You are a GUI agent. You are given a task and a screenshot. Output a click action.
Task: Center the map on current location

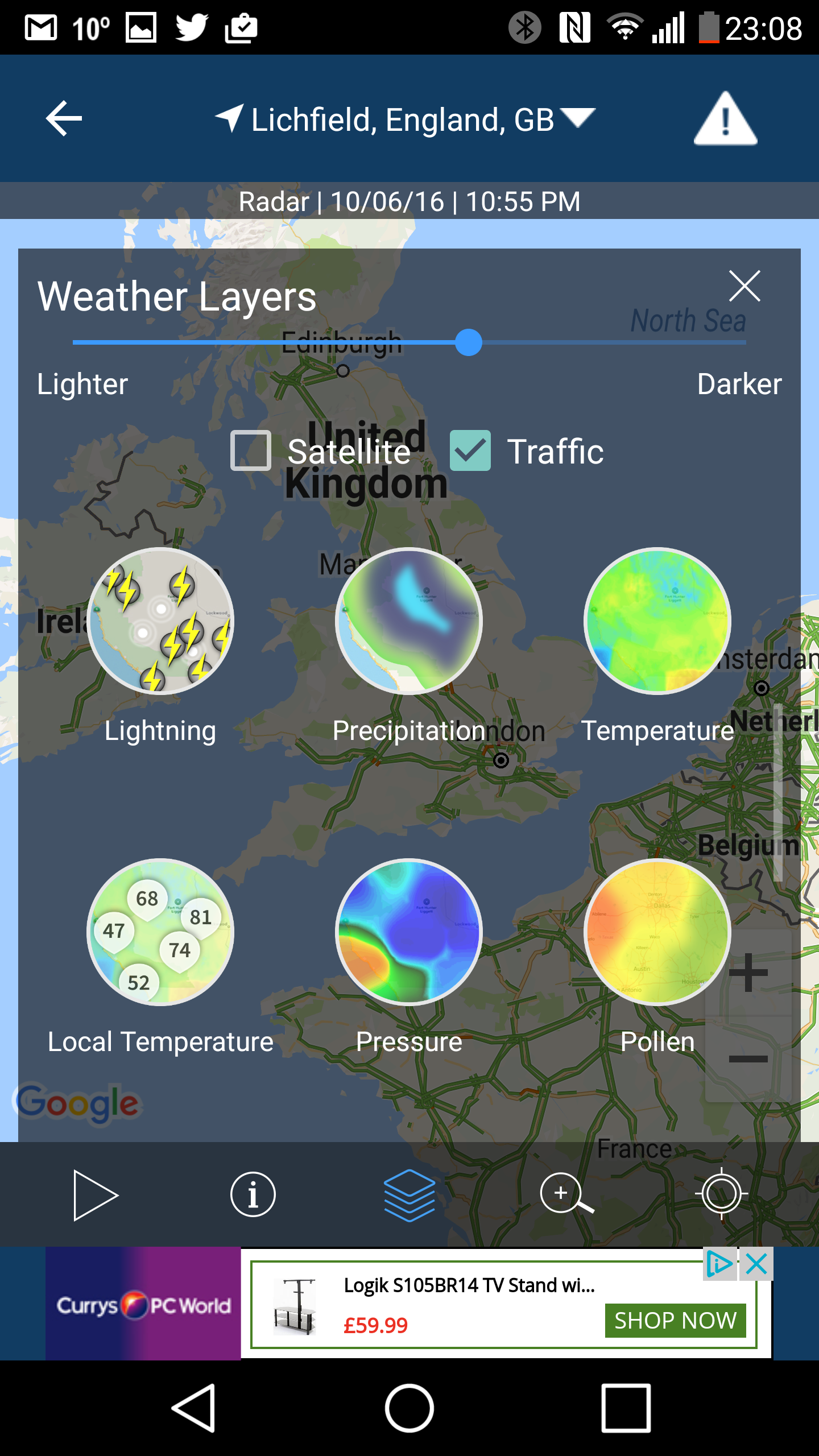point(721,1193)
